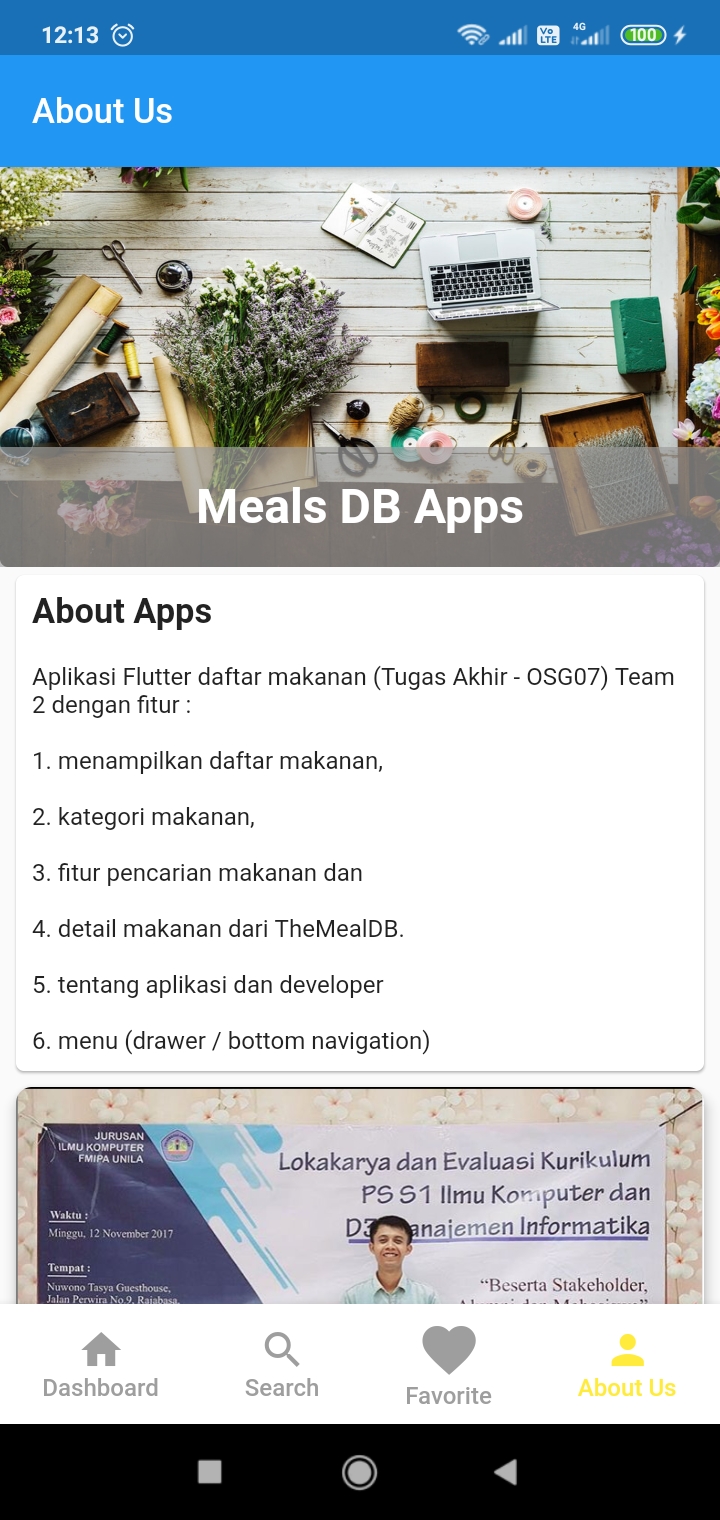The height and width of the screenshot is (1520, 720).
Task: Tap the system back button
Action: tap(506, 1471)
